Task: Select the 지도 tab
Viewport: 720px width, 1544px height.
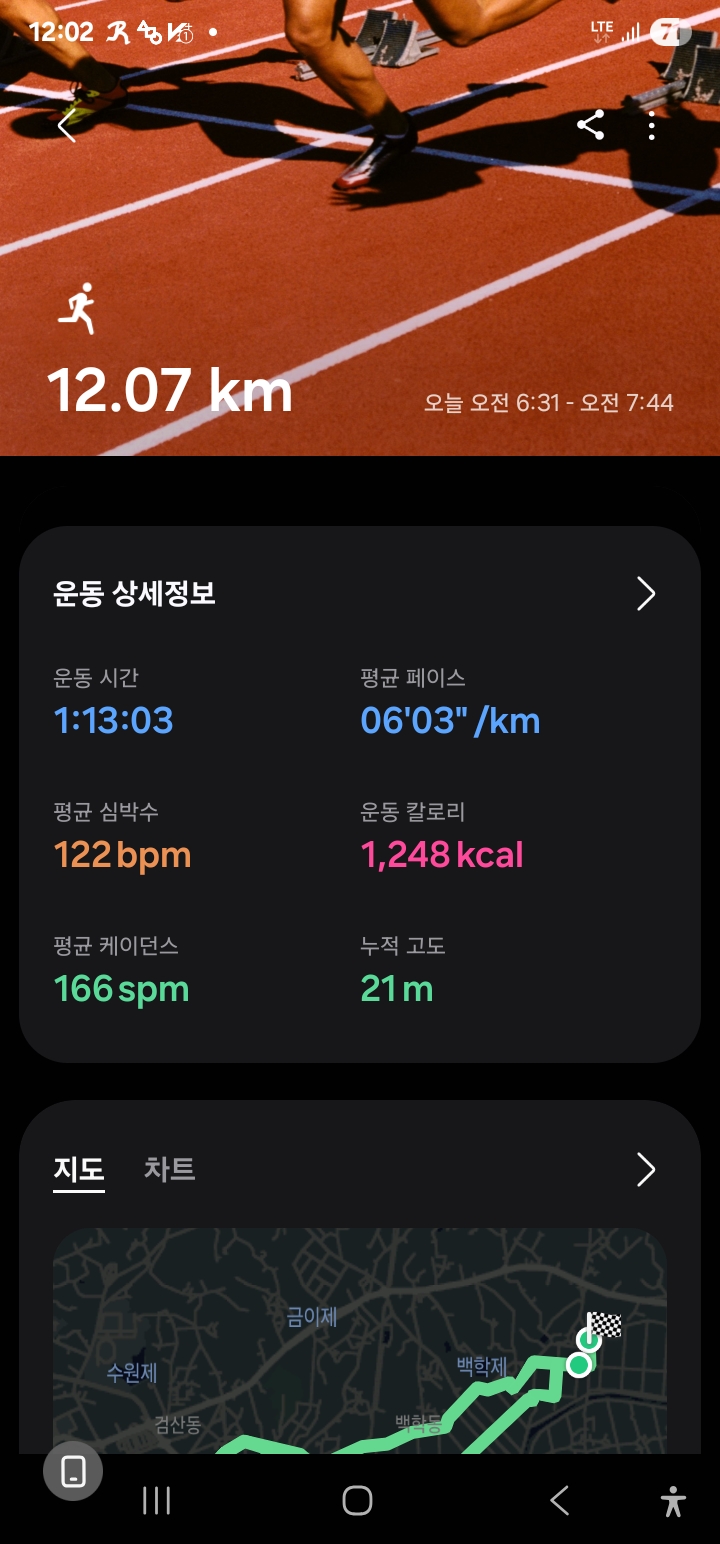Action: 78,1169
